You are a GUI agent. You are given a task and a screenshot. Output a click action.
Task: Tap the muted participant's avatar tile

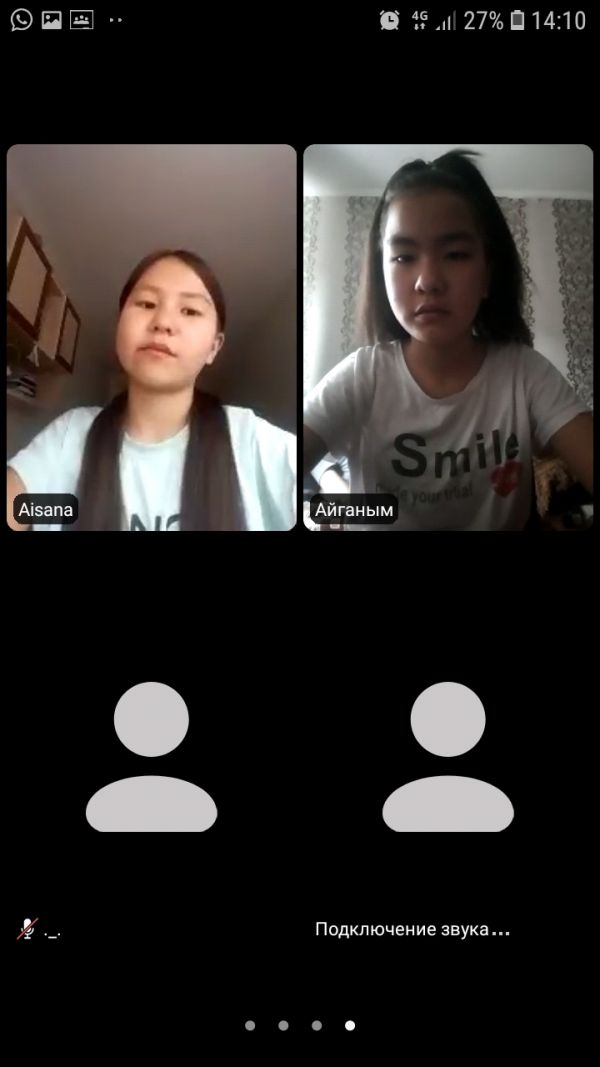pos(151,757)
